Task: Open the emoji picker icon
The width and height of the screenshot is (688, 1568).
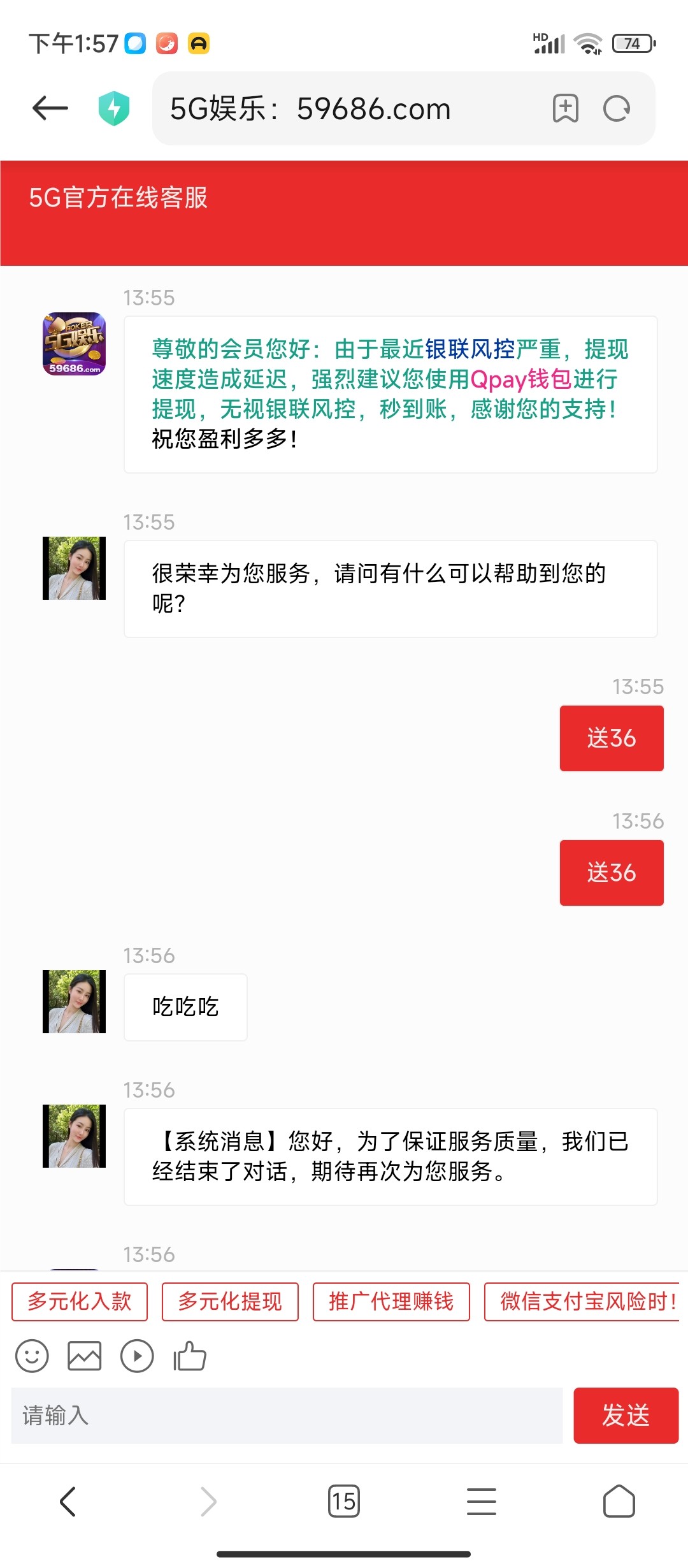Action: click(34, 1356)
